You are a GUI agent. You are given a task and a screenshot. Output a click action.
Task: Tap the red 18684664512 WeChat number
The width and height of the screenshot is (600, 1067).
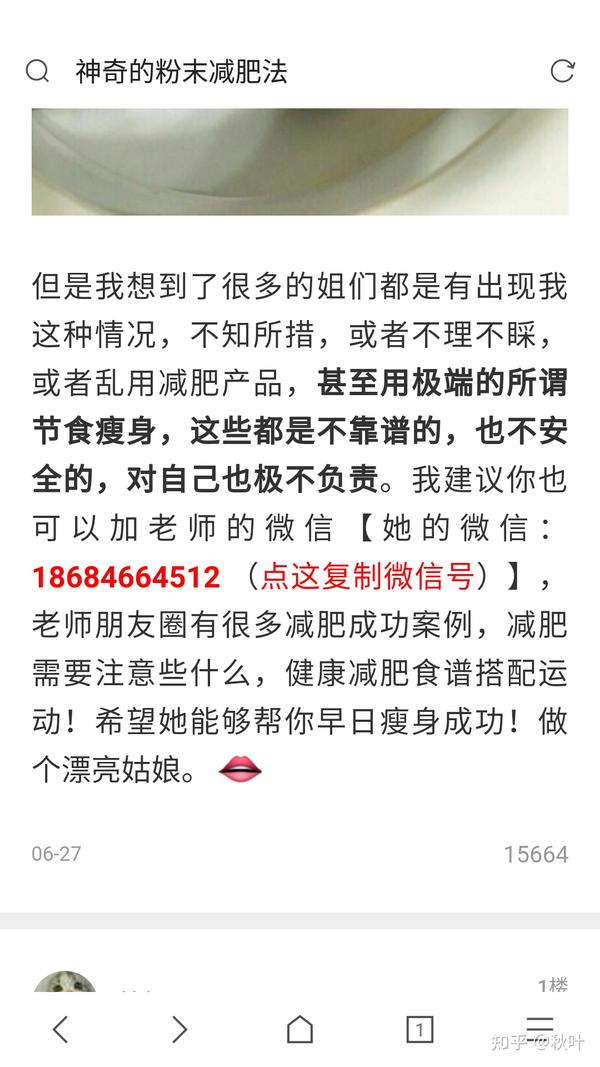click(x=127, y=577)
